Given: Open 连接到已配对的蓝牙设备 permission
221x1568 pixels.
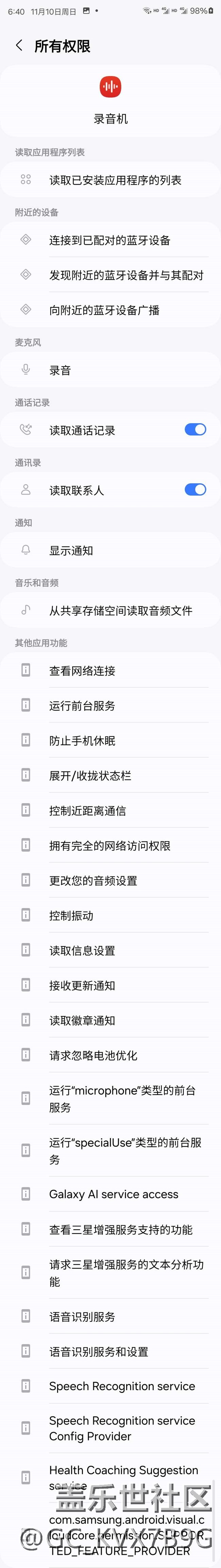Looking at the screenshot, I should (109, 240).
